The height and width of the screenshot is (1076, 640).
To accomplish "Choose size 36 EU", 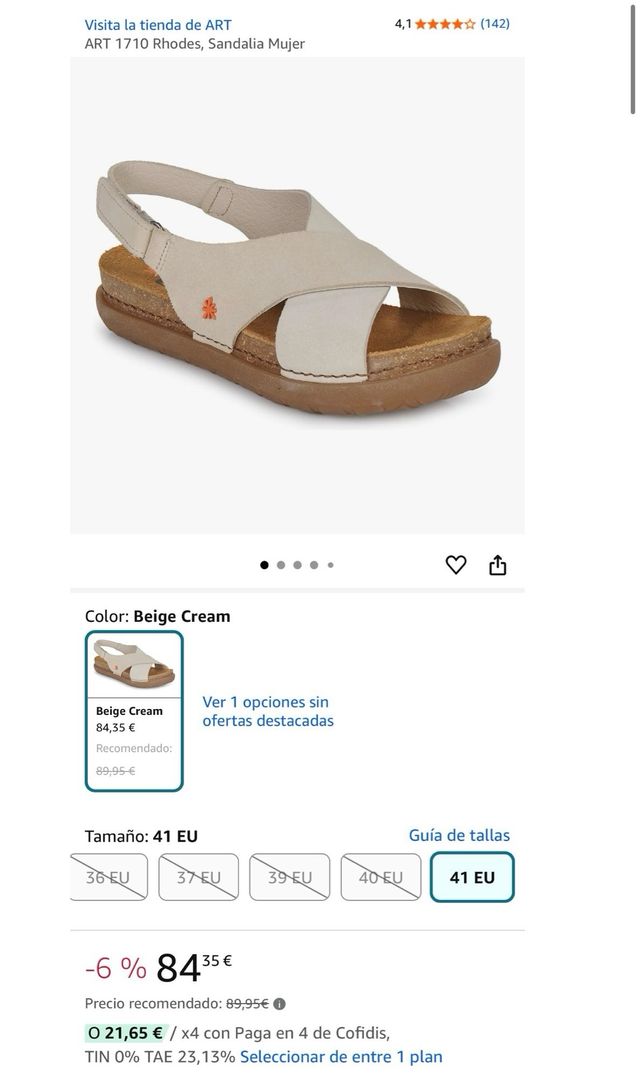I will tap(109, 877).
